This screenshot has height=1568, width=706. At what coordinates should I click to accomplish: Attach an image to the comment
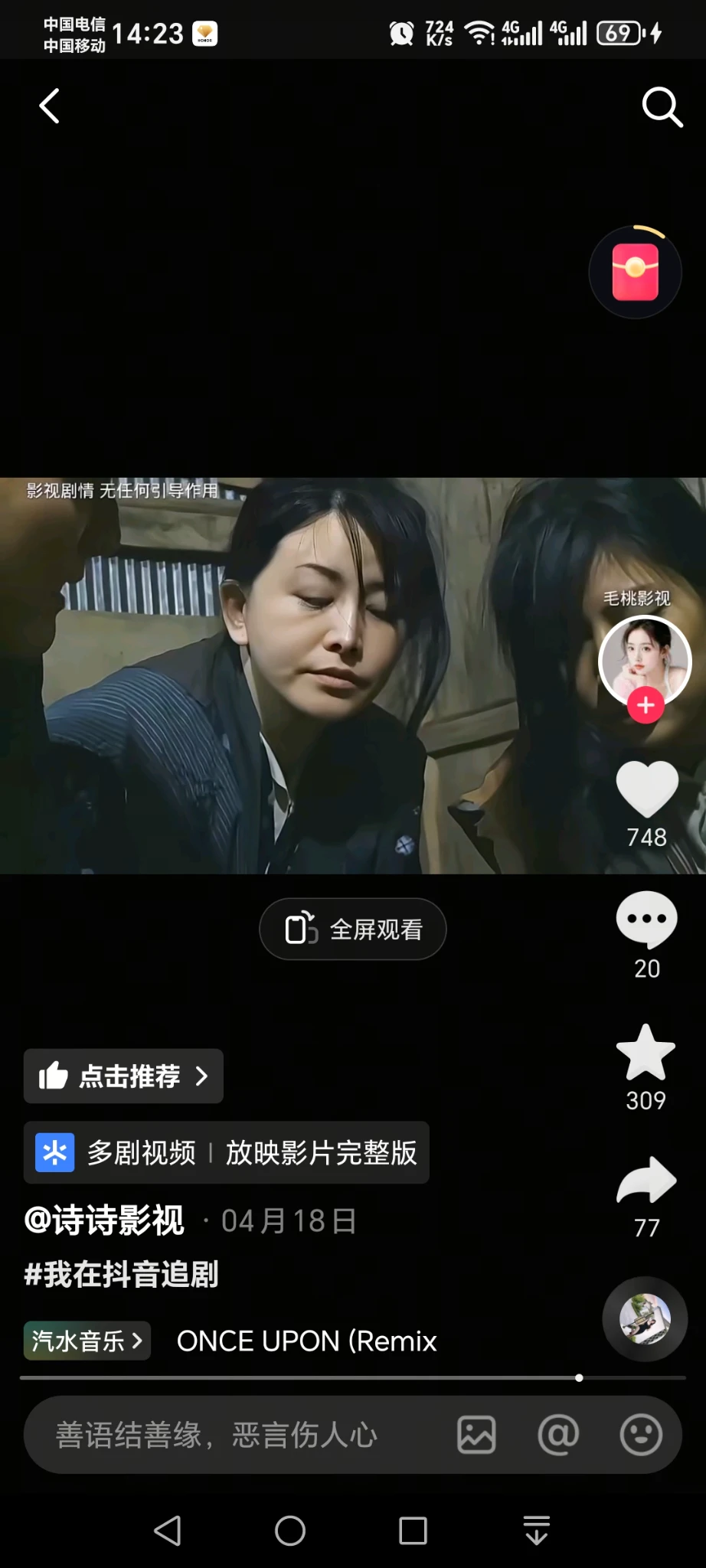pos(476,1435)
